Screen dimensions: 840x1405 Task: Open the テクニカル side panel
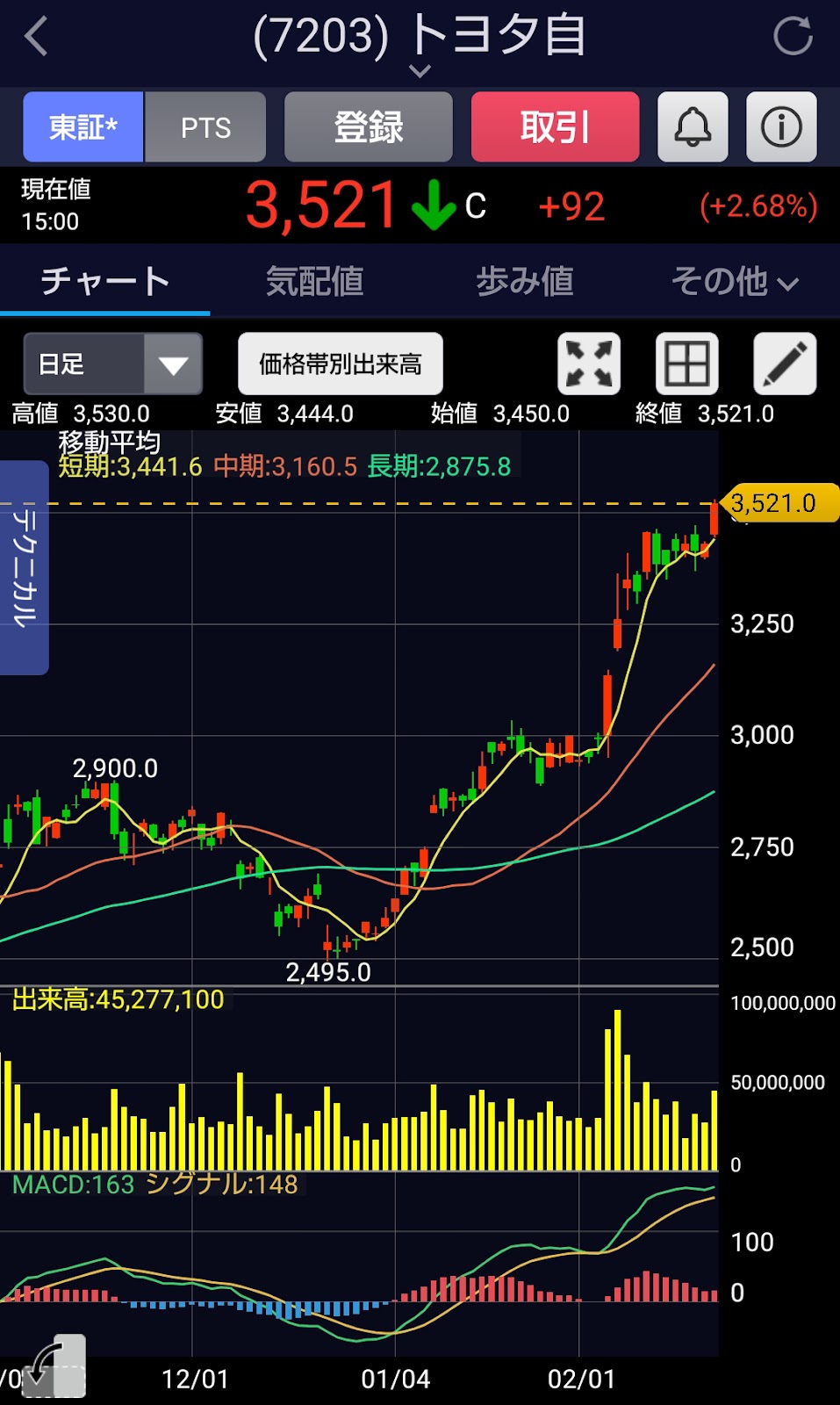tap(24, 567)
